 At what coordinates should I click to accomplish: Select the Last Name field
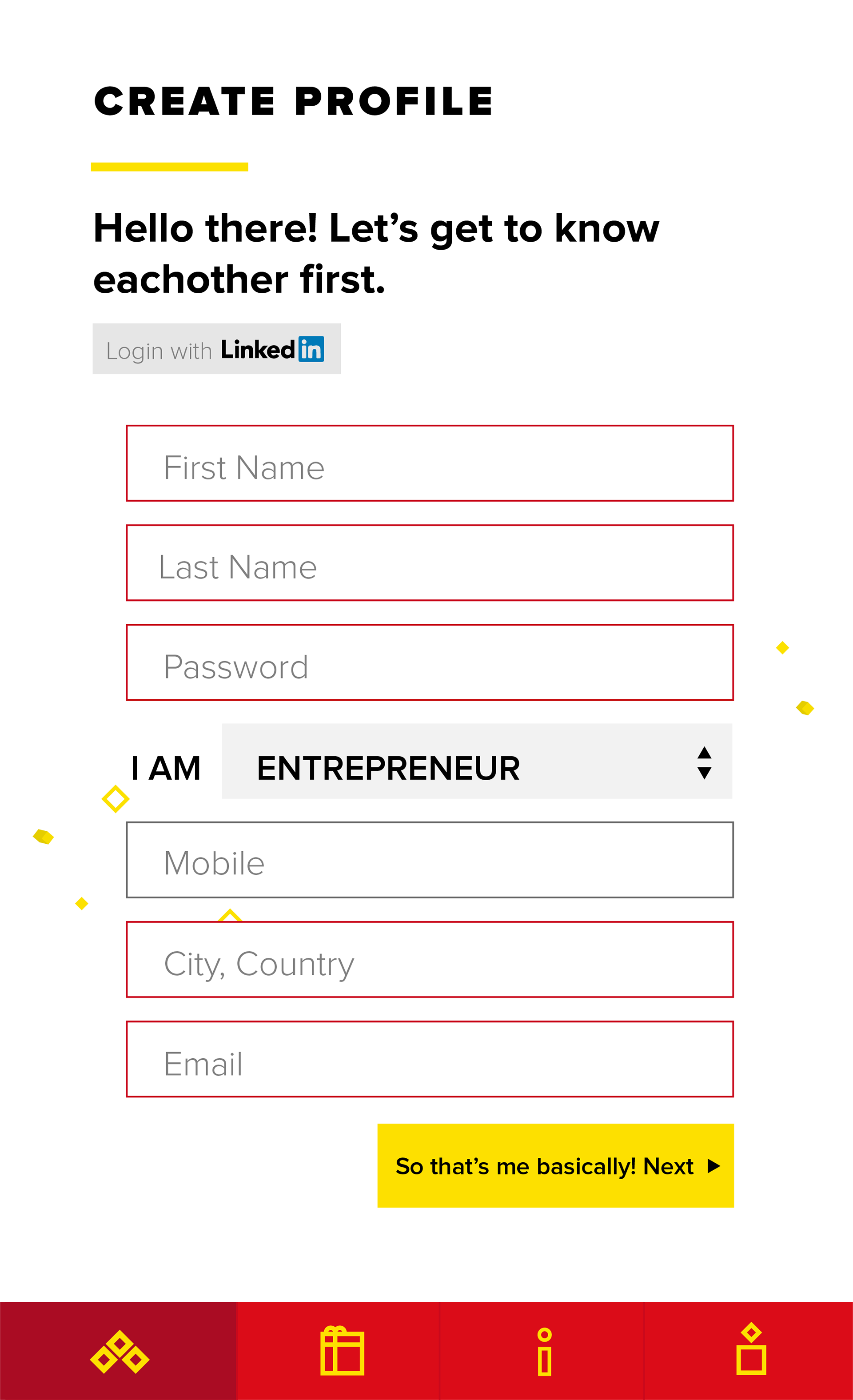(x=430, y=562)
